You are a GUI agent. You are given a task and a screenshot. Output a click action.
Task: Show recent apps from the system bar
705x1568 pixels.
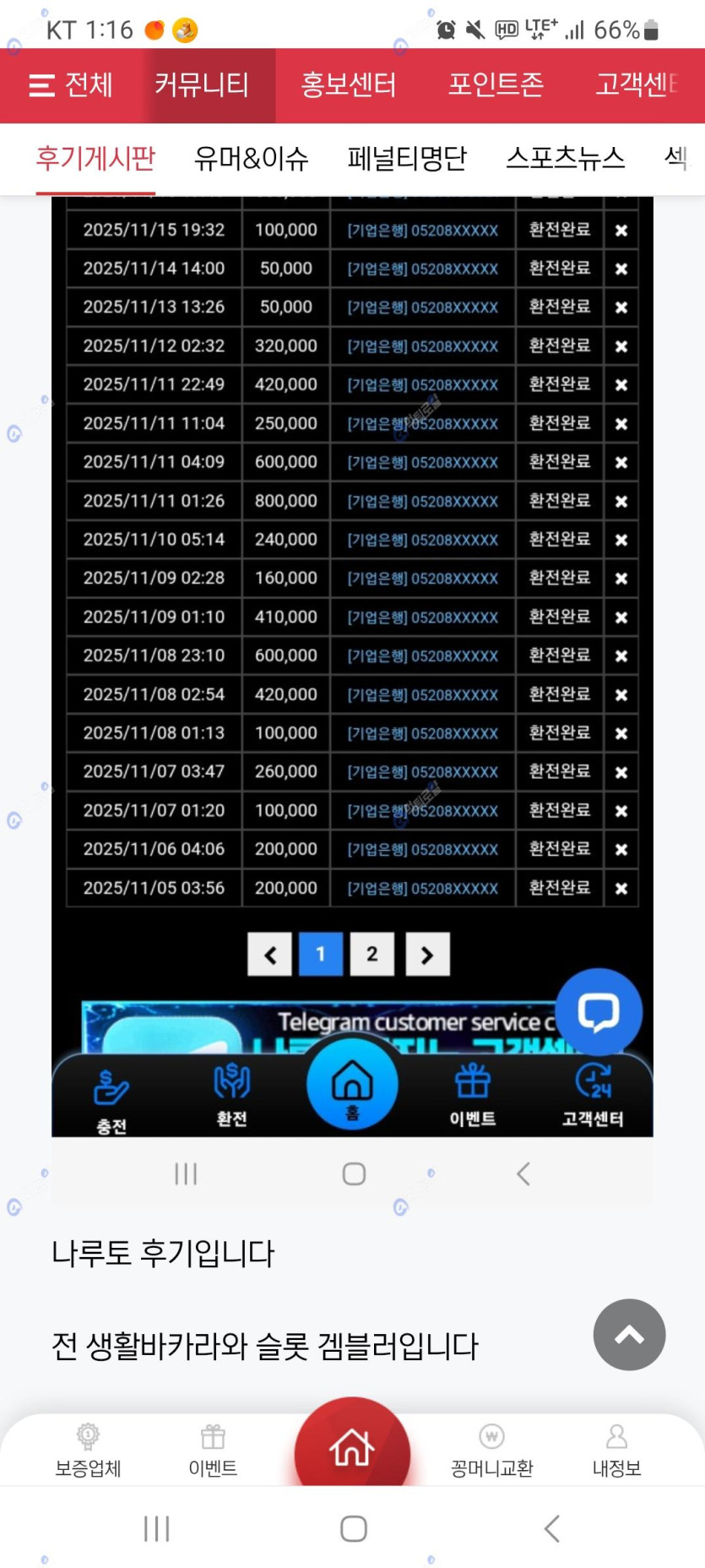click(157, 1528)
